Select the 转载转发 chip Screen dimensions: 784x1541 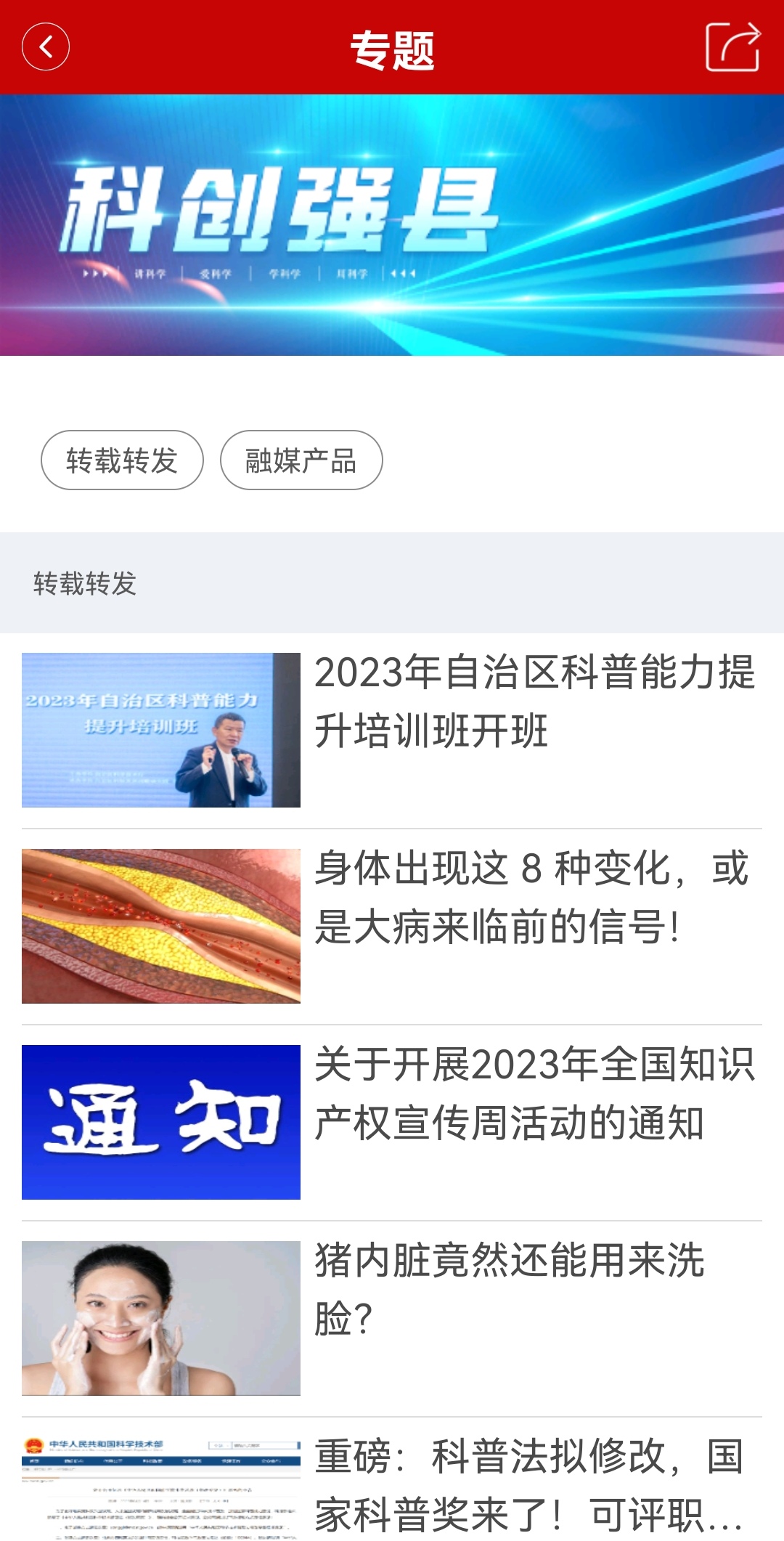[122, 460]
